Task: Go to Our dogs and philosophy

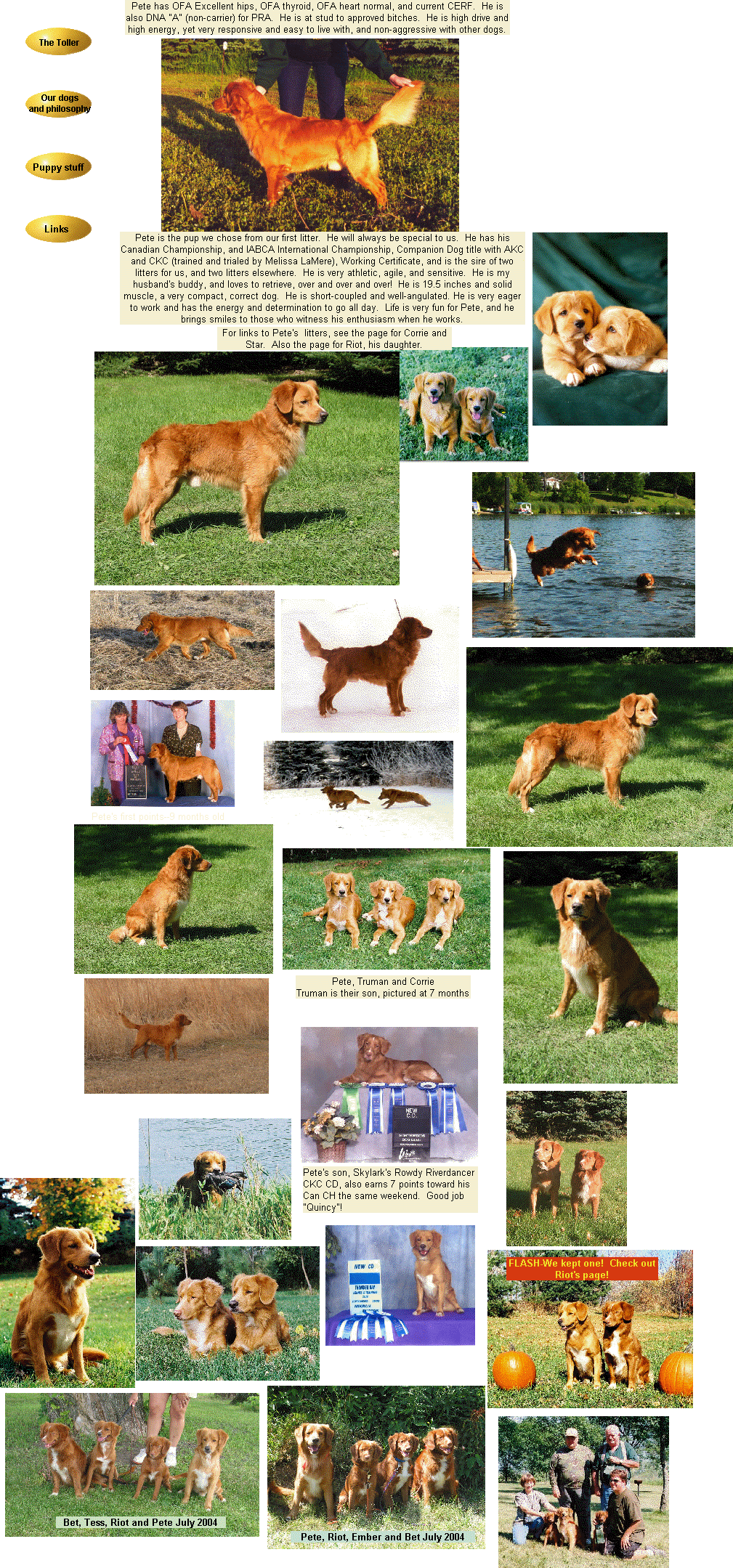Action: point(59,104)
